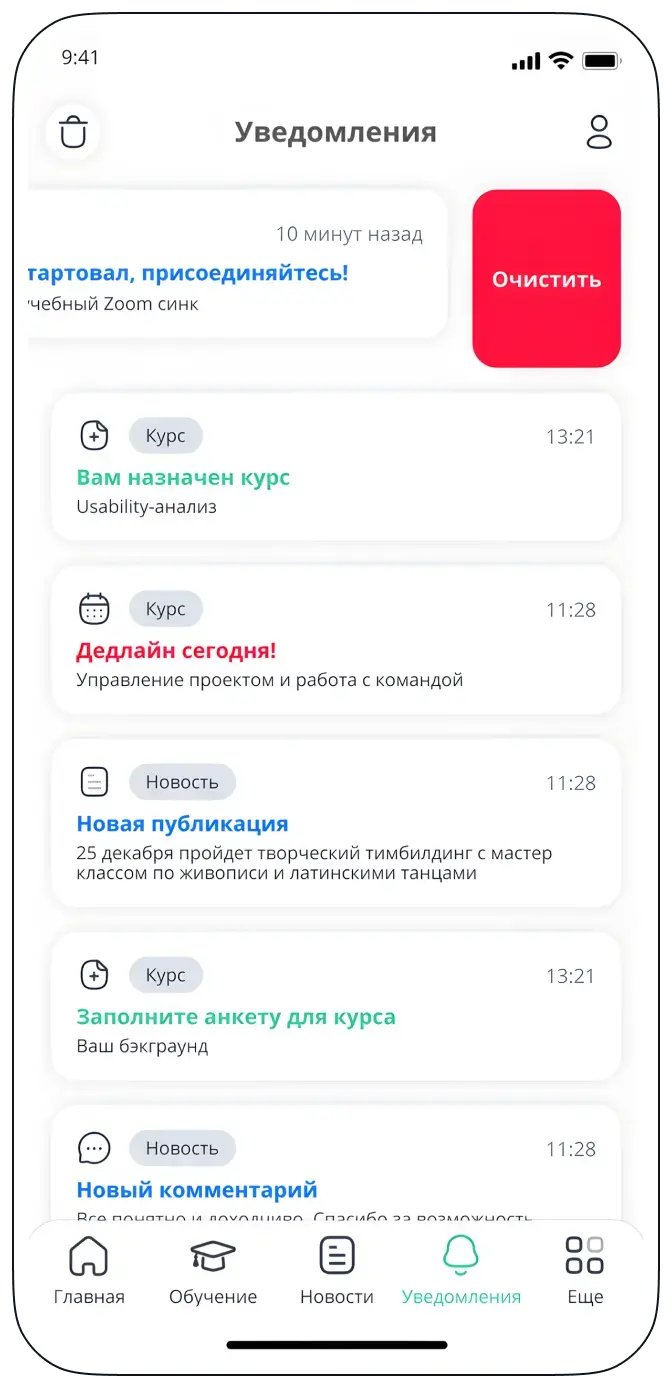Select the Уведомления tab
Viewport: 672px width, 1388px height.
[461, 1270]
